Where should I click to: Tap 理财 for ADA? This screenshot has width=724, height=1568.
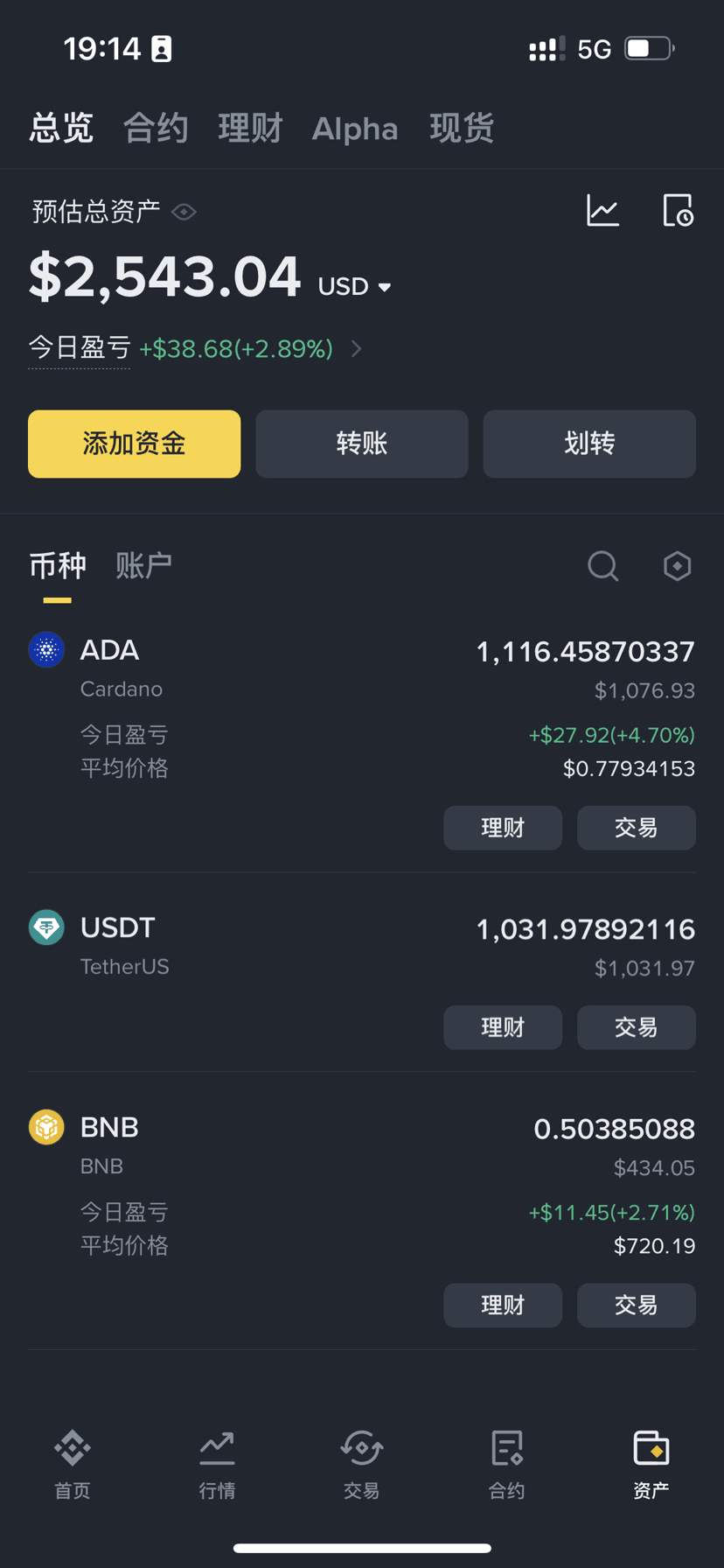(503, 828)
